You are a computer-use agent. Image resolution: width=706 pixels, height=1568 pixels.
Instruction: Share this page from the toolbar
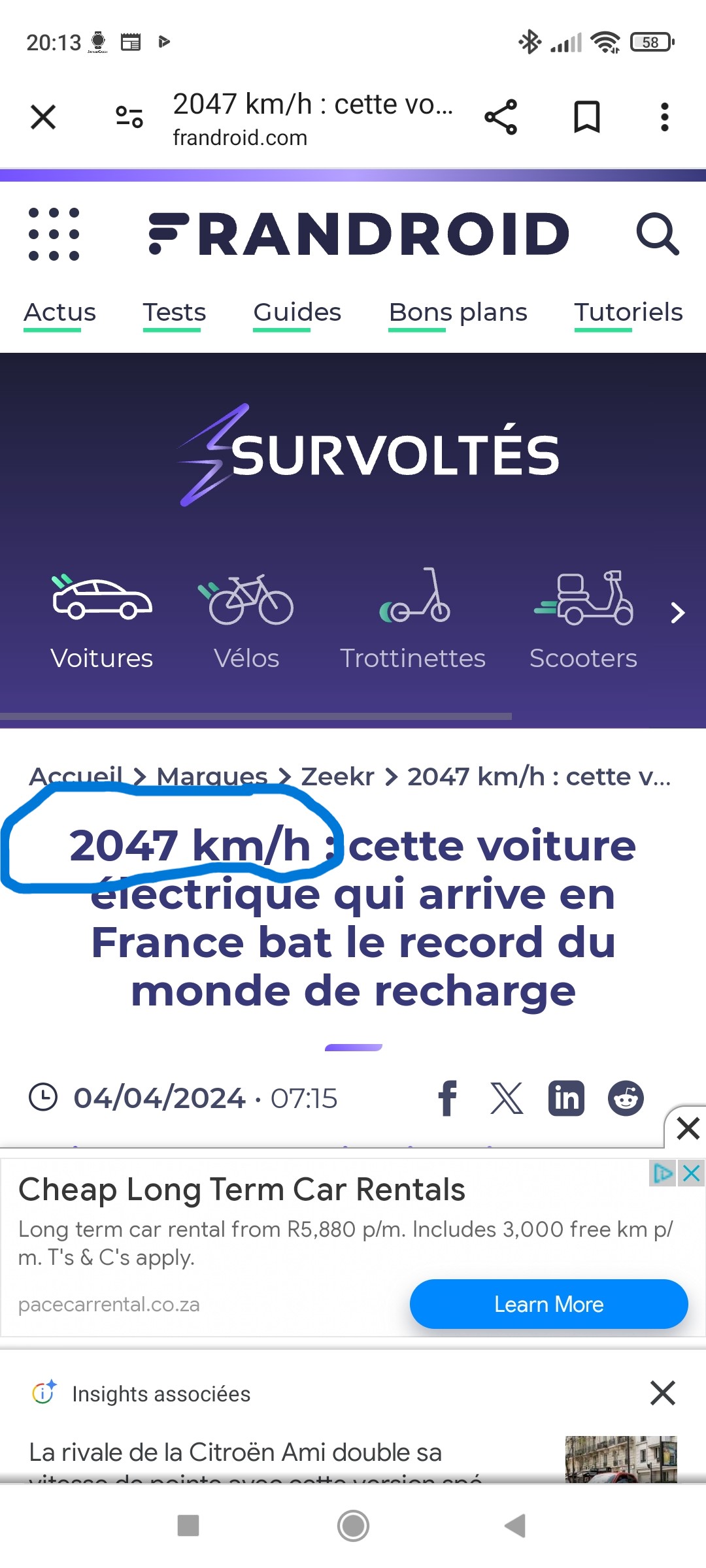501,118
